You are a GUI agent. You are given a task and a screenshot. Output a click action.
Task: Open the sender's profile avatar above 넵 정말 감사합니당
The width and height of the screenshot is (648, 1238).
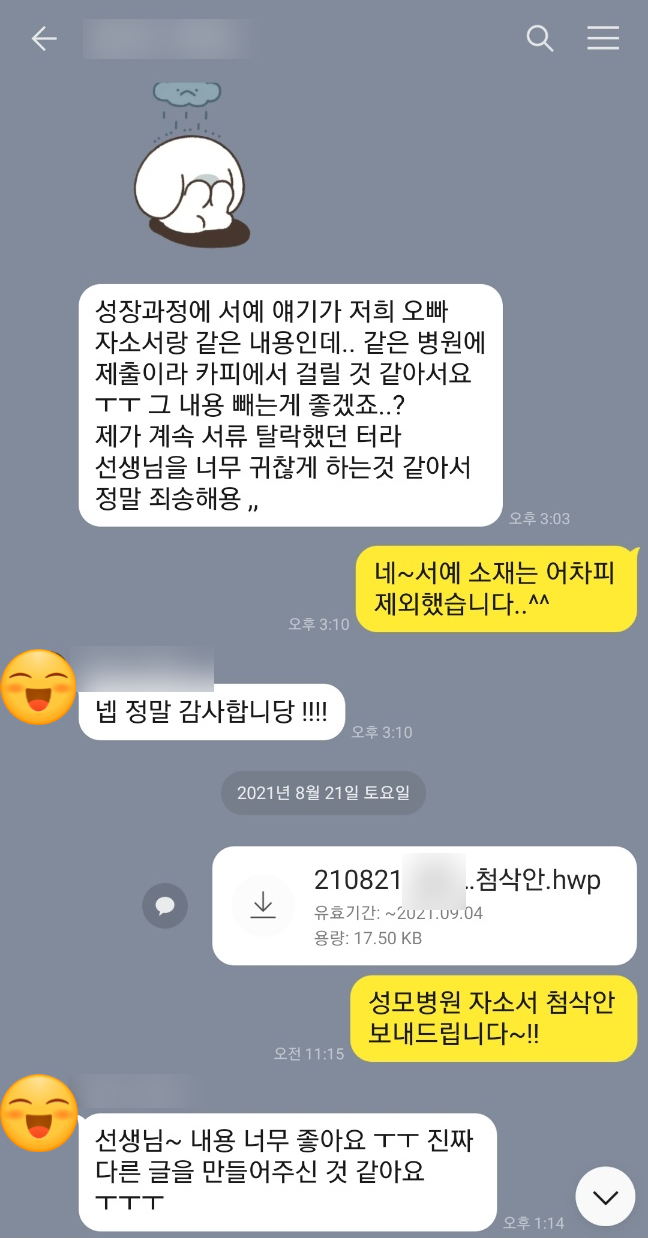tap(38, 687)
